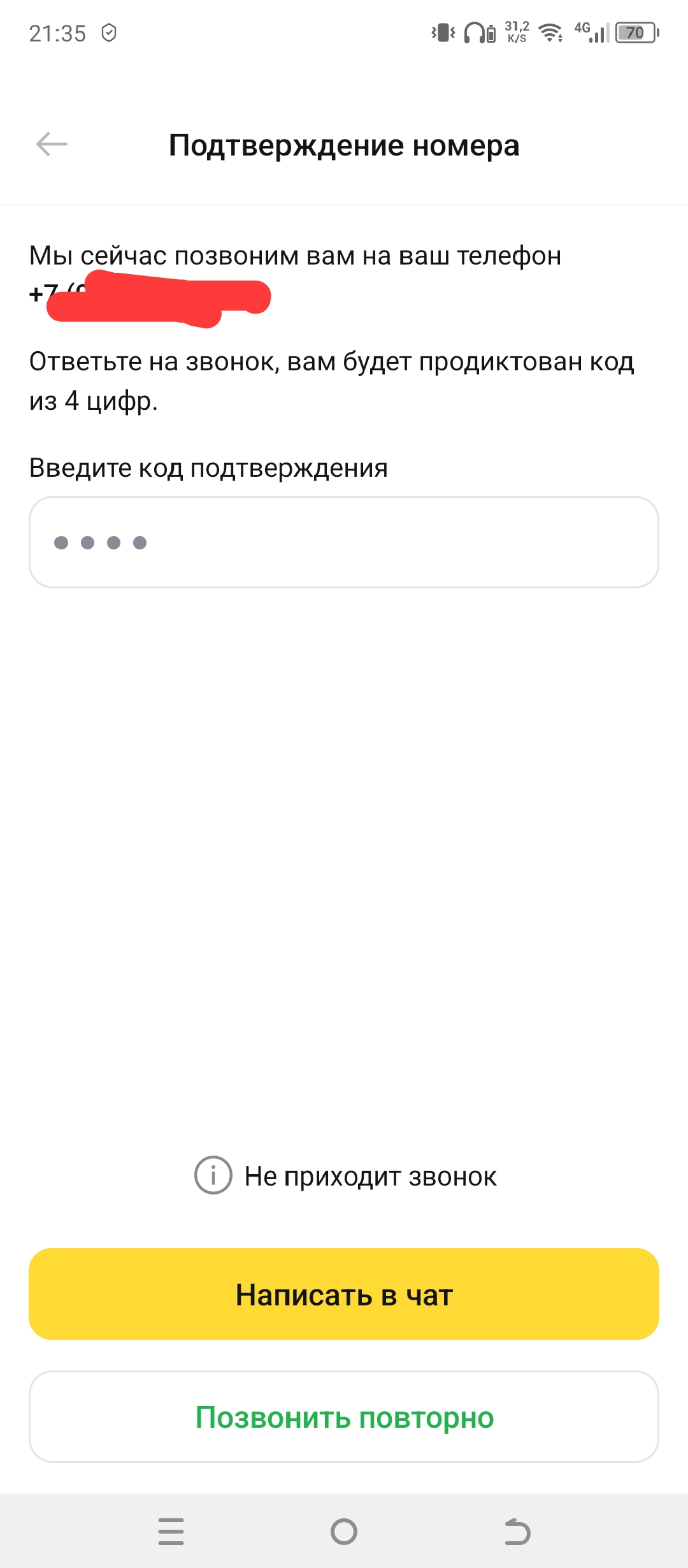This screenshot has height=1568, width=688.
Task: Open the 'Не приходит звонок' info link
Action: point(345,1175)
